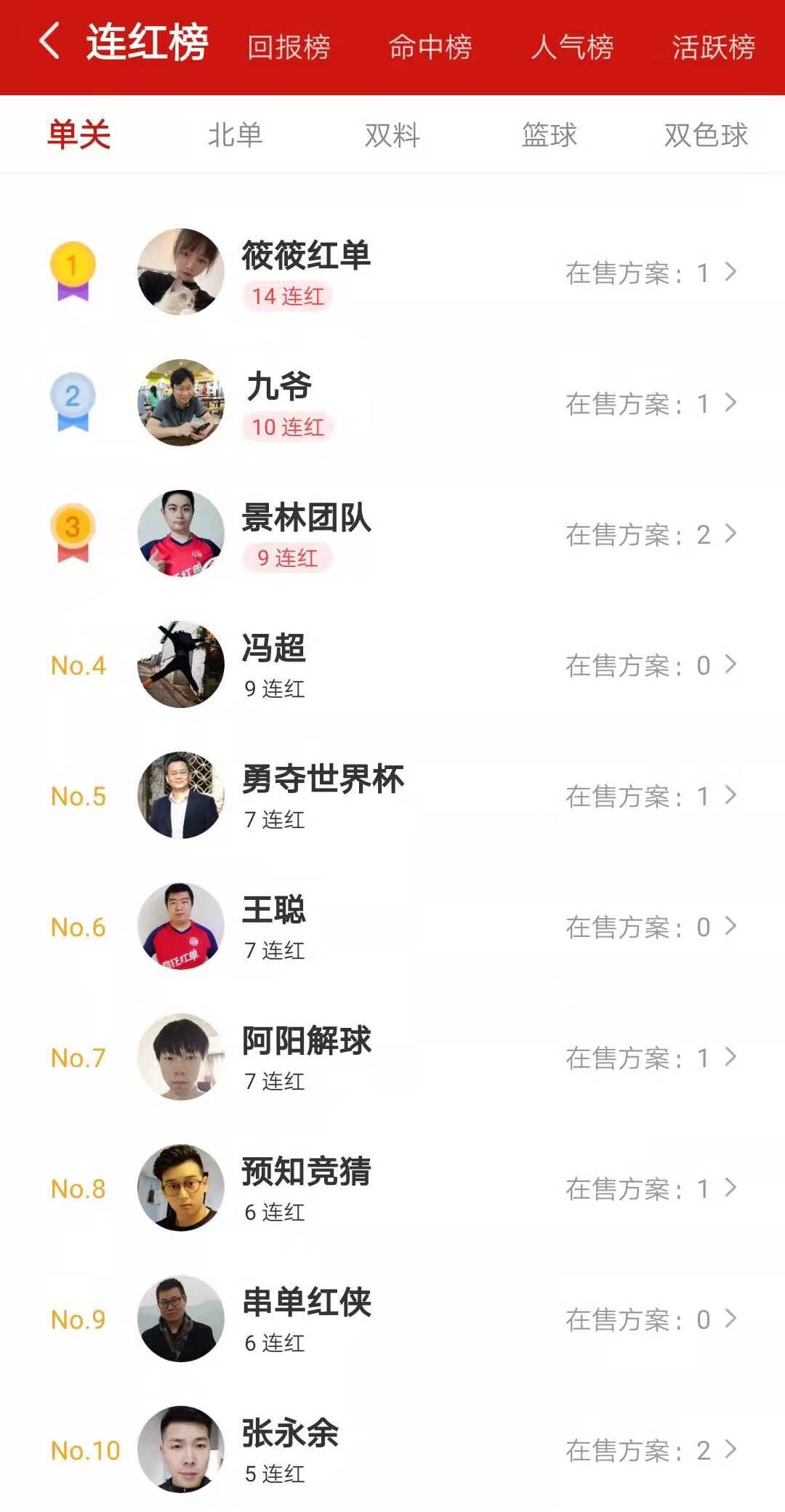
Task: Switch to the 人气榜 tab
Action: click(x=571, y=47)
